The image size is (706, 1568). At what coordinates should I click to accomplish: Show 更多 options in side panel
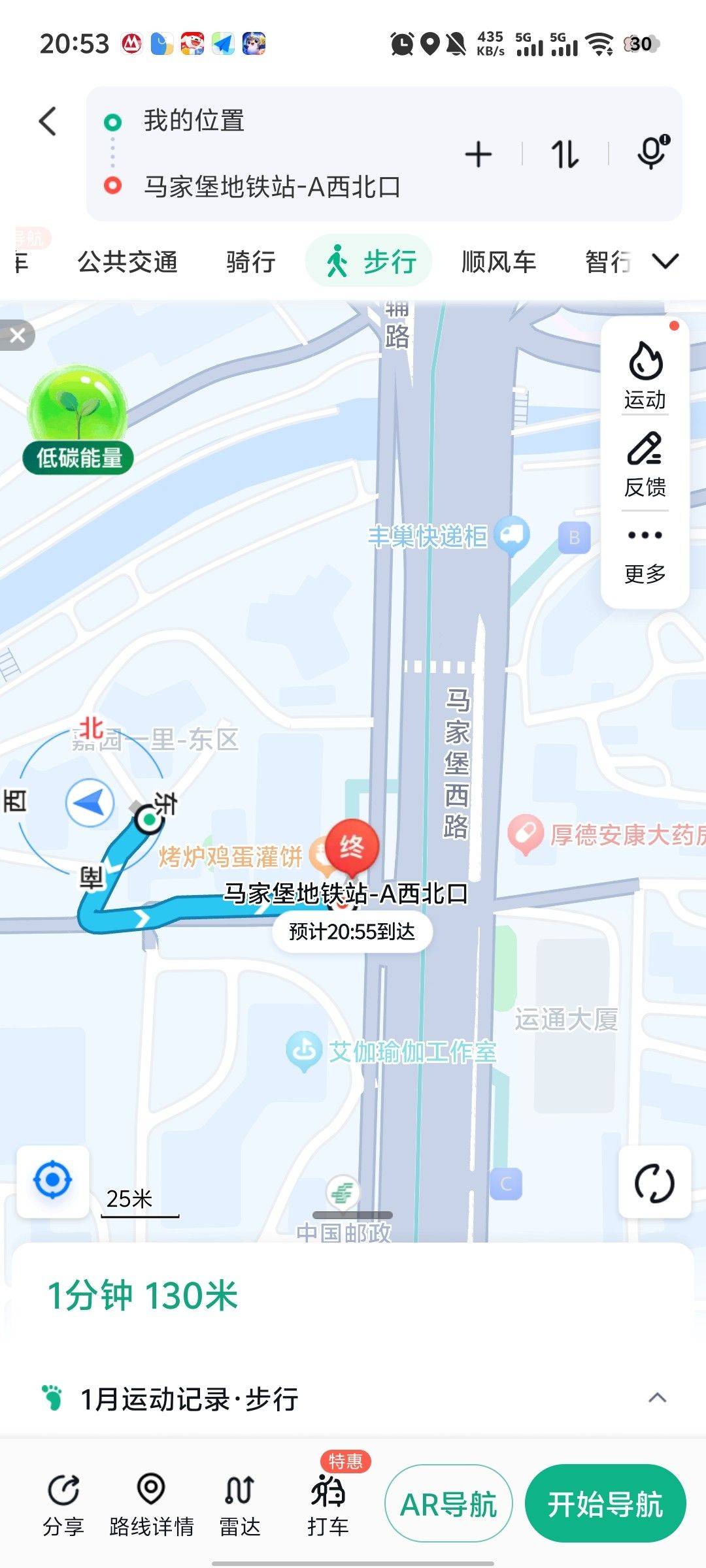(645, 554)
